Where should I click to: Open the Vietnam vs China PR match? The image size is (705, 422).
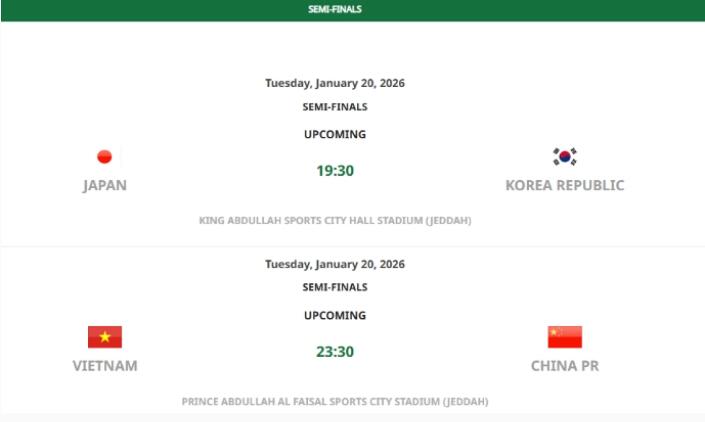[335, 351]
